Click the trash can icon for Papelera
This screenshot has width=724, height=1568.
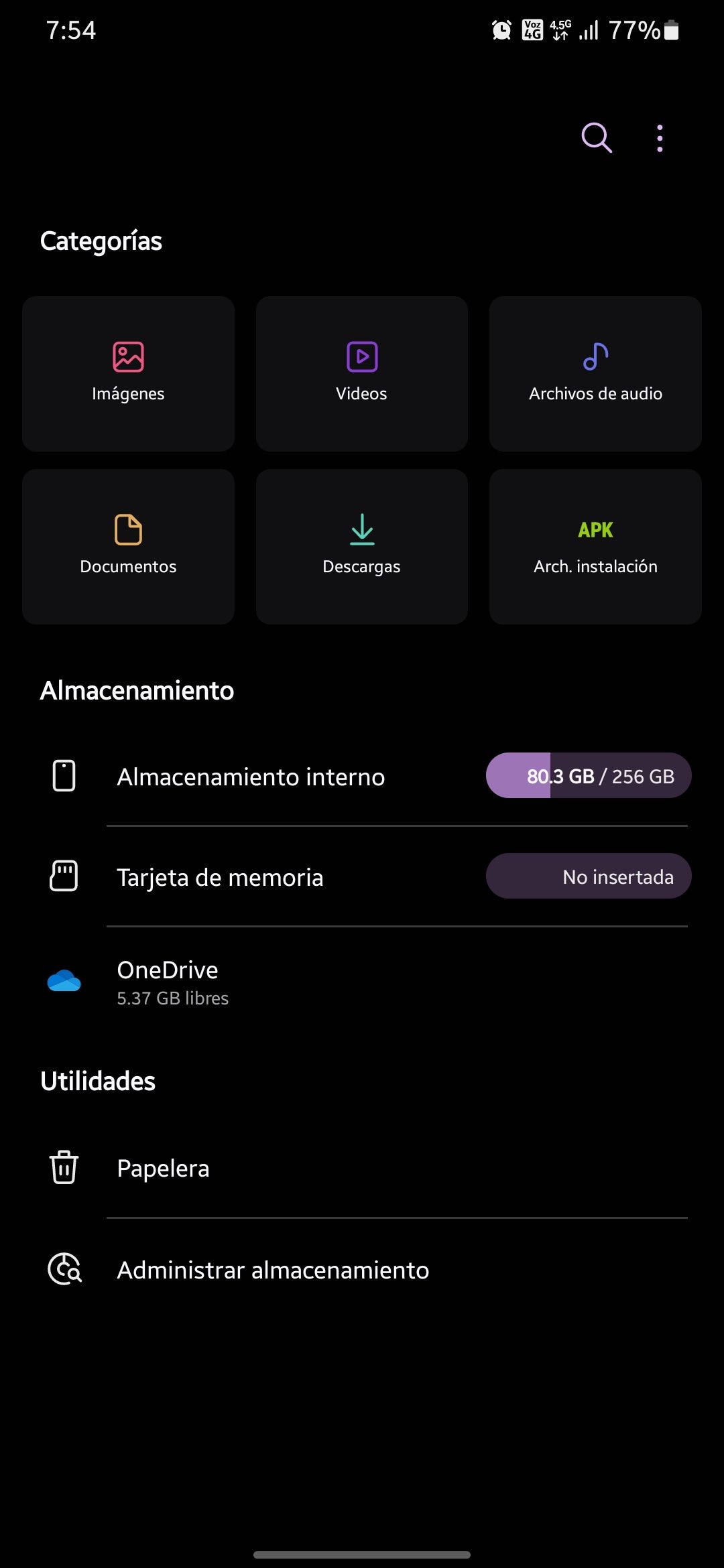pyautogui.click(x=64, y=1167)
